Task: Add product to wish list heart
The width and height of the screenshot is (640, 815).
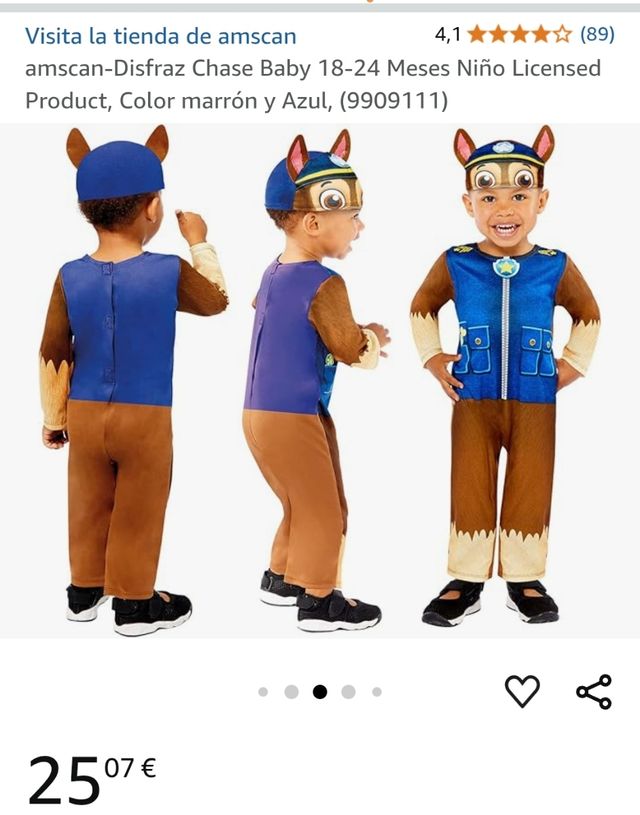Action: click(522, 691)
